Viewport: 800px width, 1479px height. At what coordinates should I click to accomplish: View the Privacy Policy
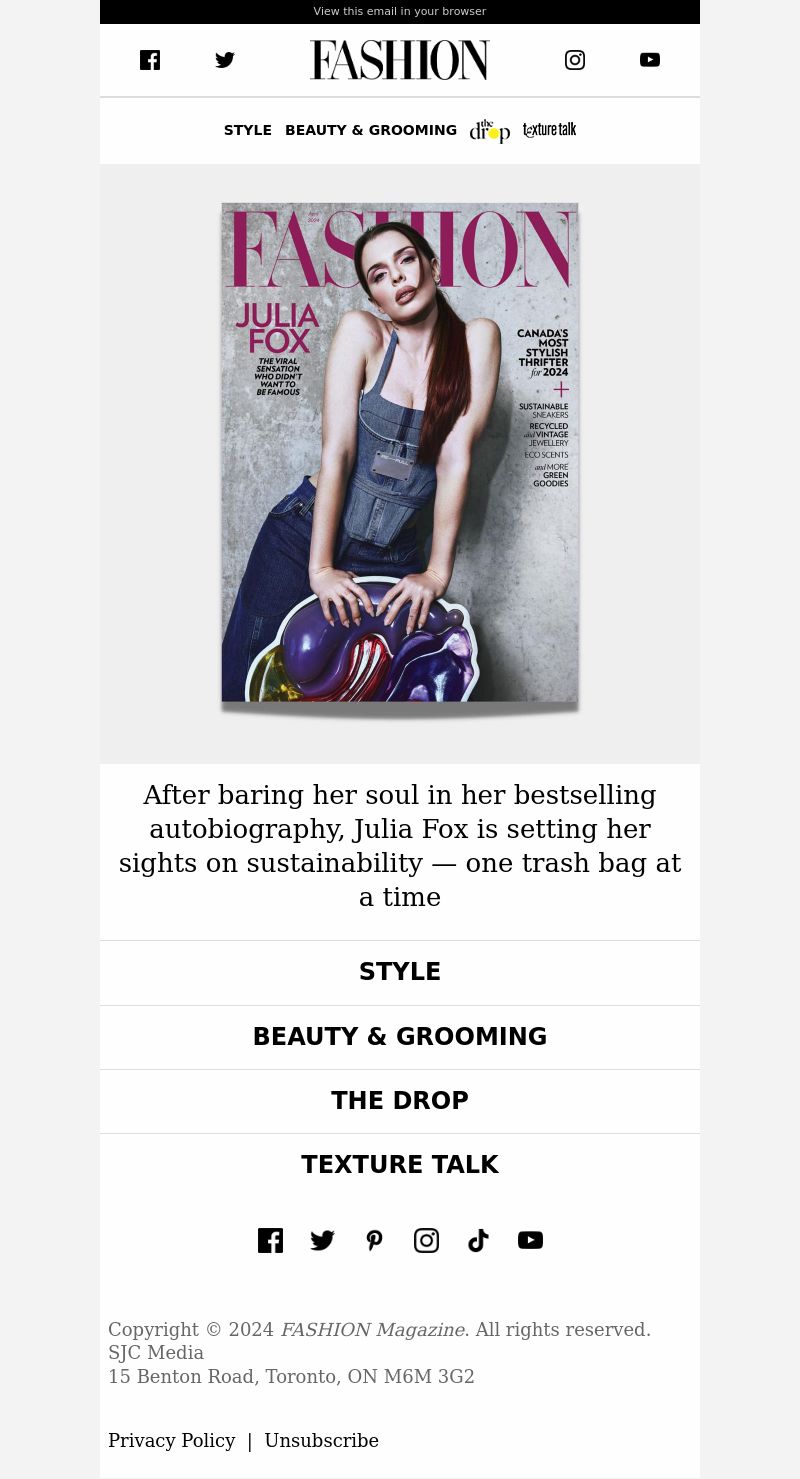pyautogui.click(x=172, y=1441)
